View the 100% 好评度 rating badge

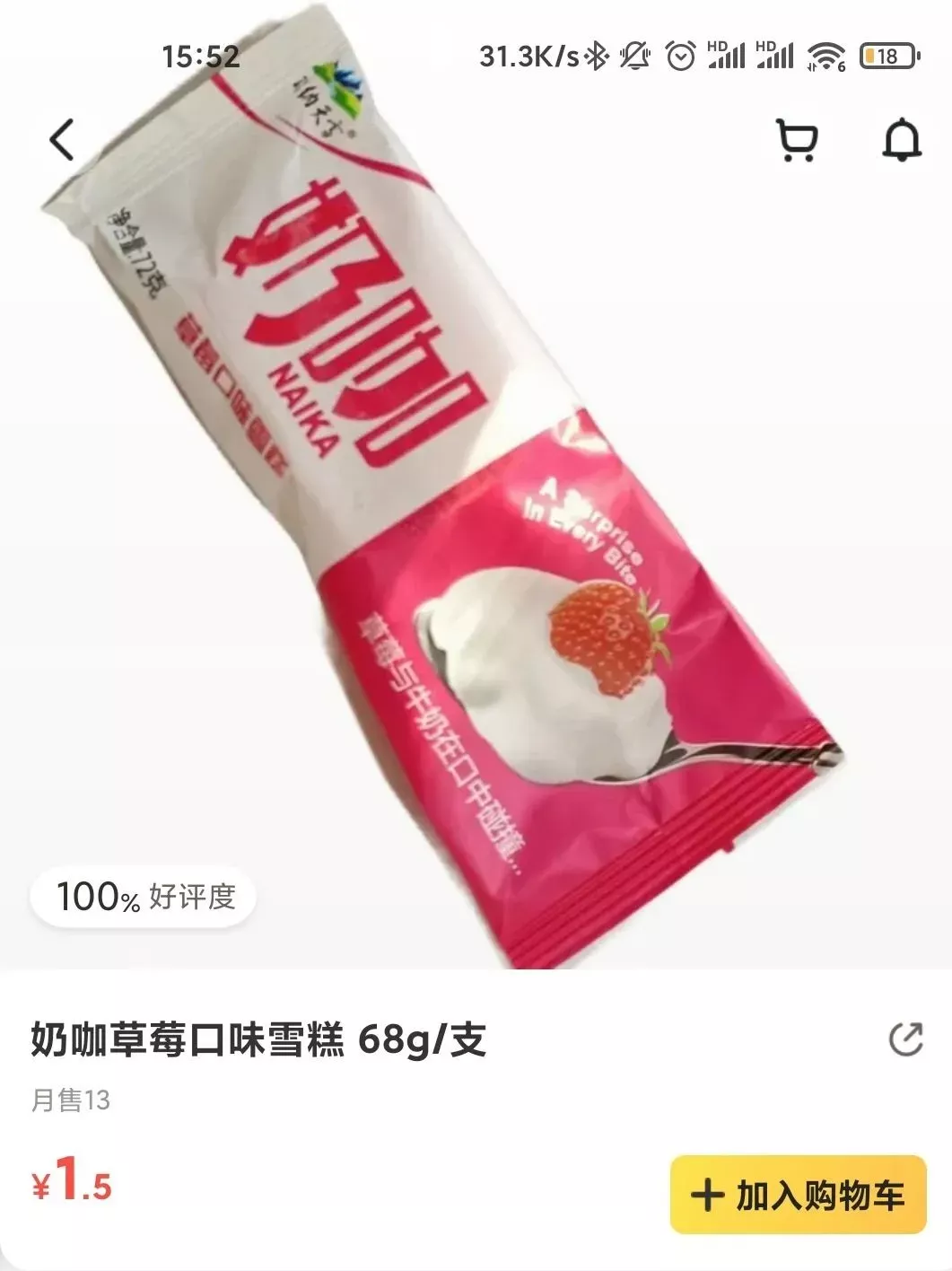144,896
